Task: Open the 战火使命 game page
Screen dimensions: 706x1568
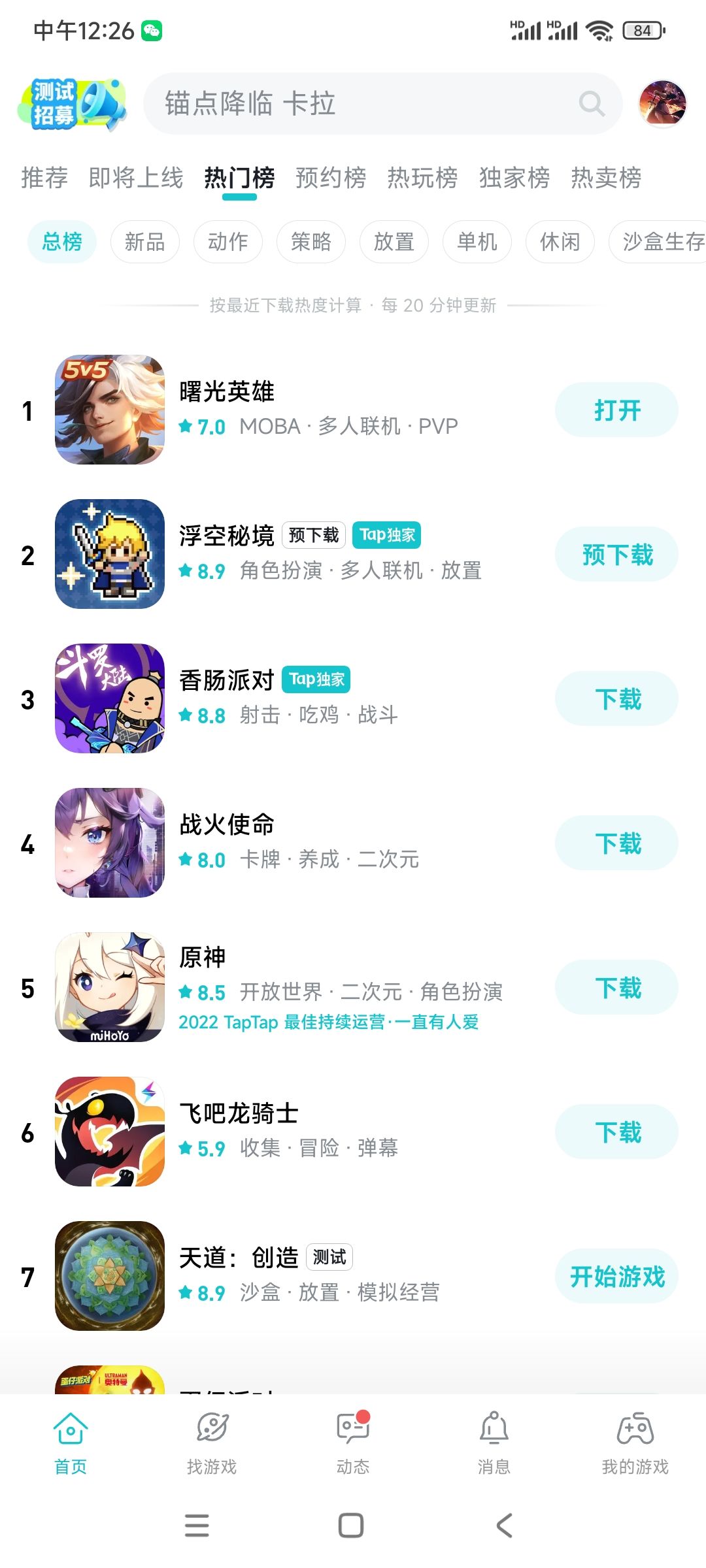Action: (x=294, y=843)
